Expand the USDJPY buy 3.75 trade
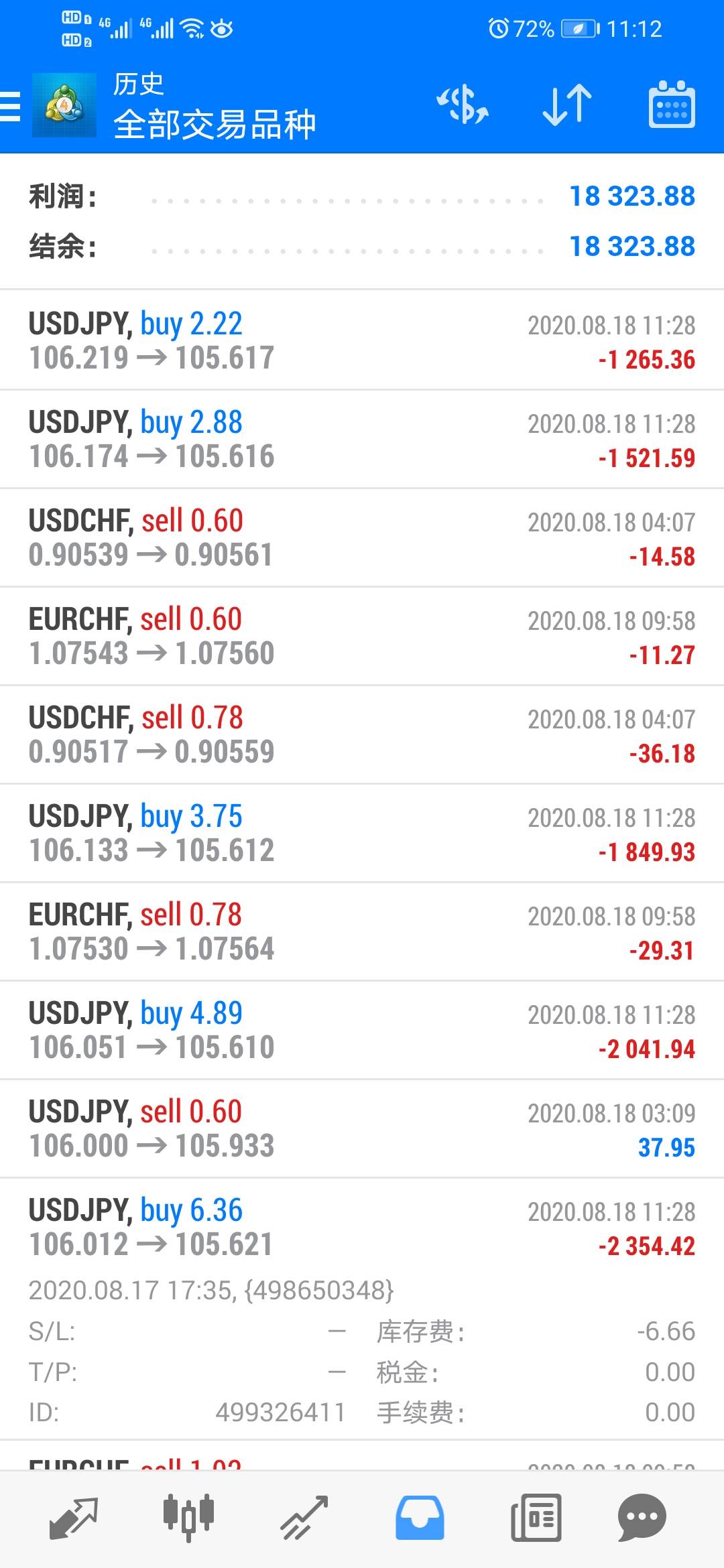The height and width of the screenshot is (1568, 724). pos(362,834)
